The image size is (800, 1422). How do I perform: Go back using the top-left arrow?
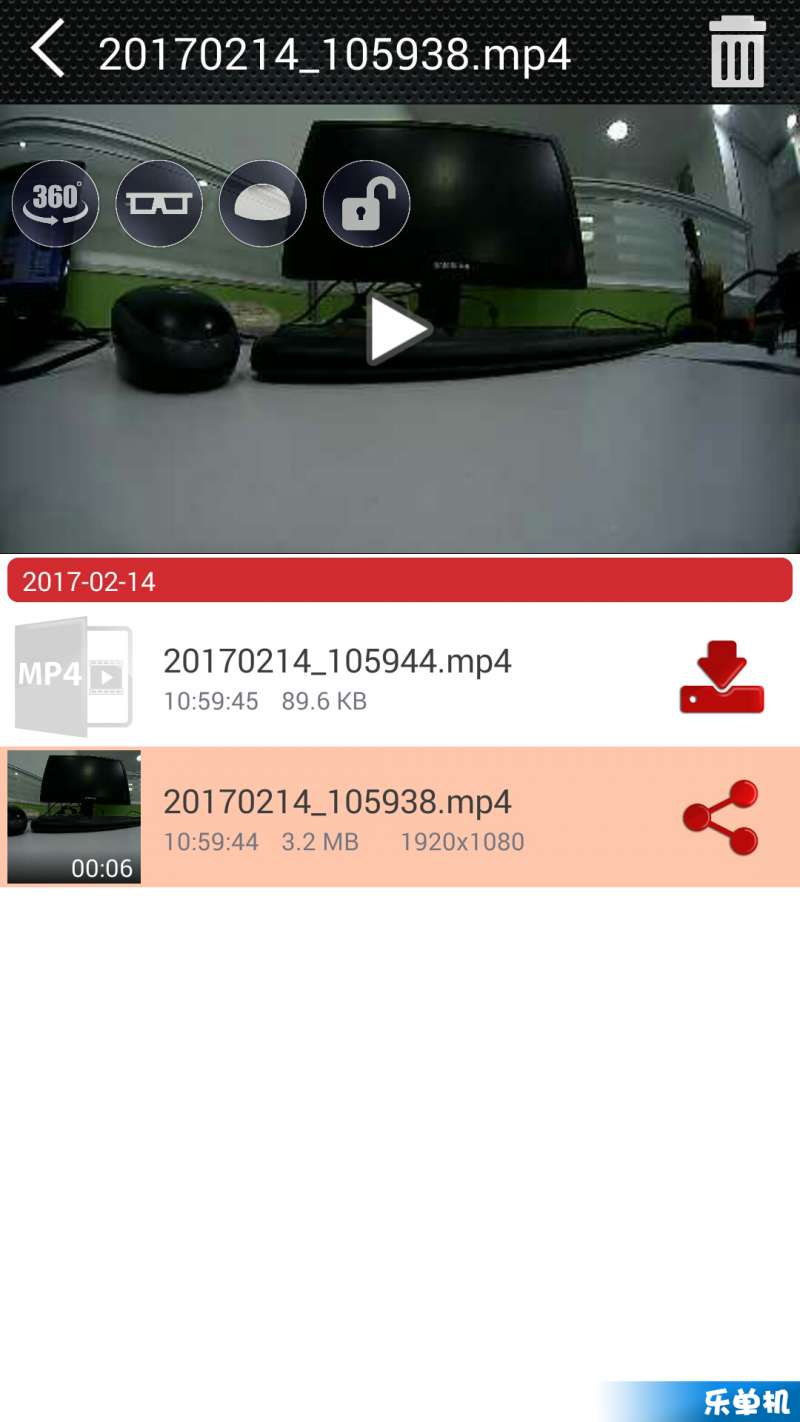click(48, 50)
